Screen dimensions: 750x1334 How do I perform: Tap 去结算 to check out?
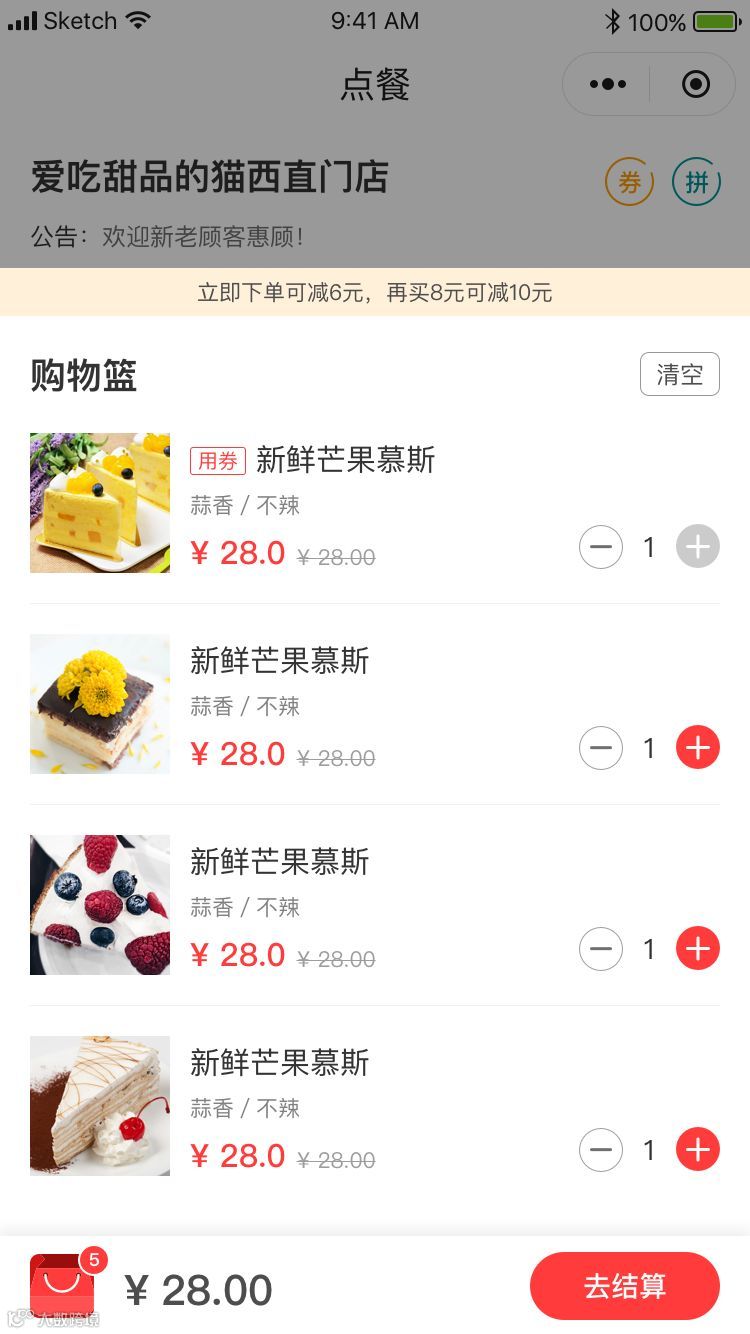tap(625, 1286)
